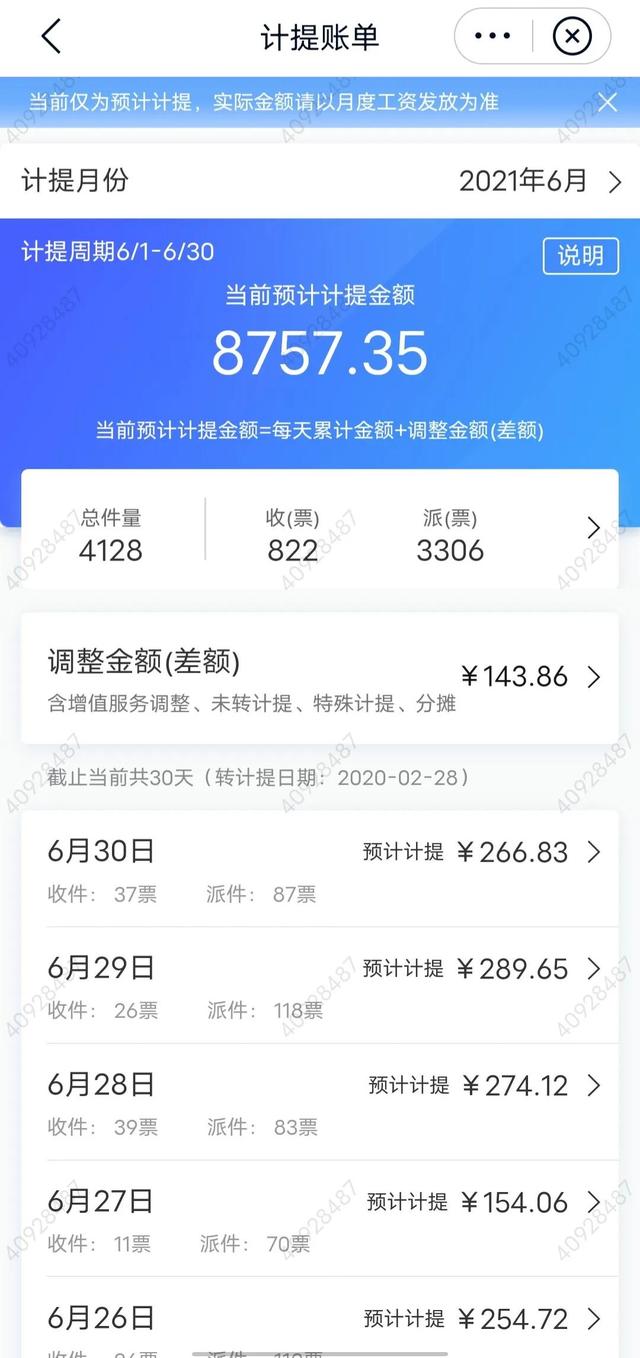Go back using the top-left arrow
This screenshot has width=640, height=1358.
(51, 38)
